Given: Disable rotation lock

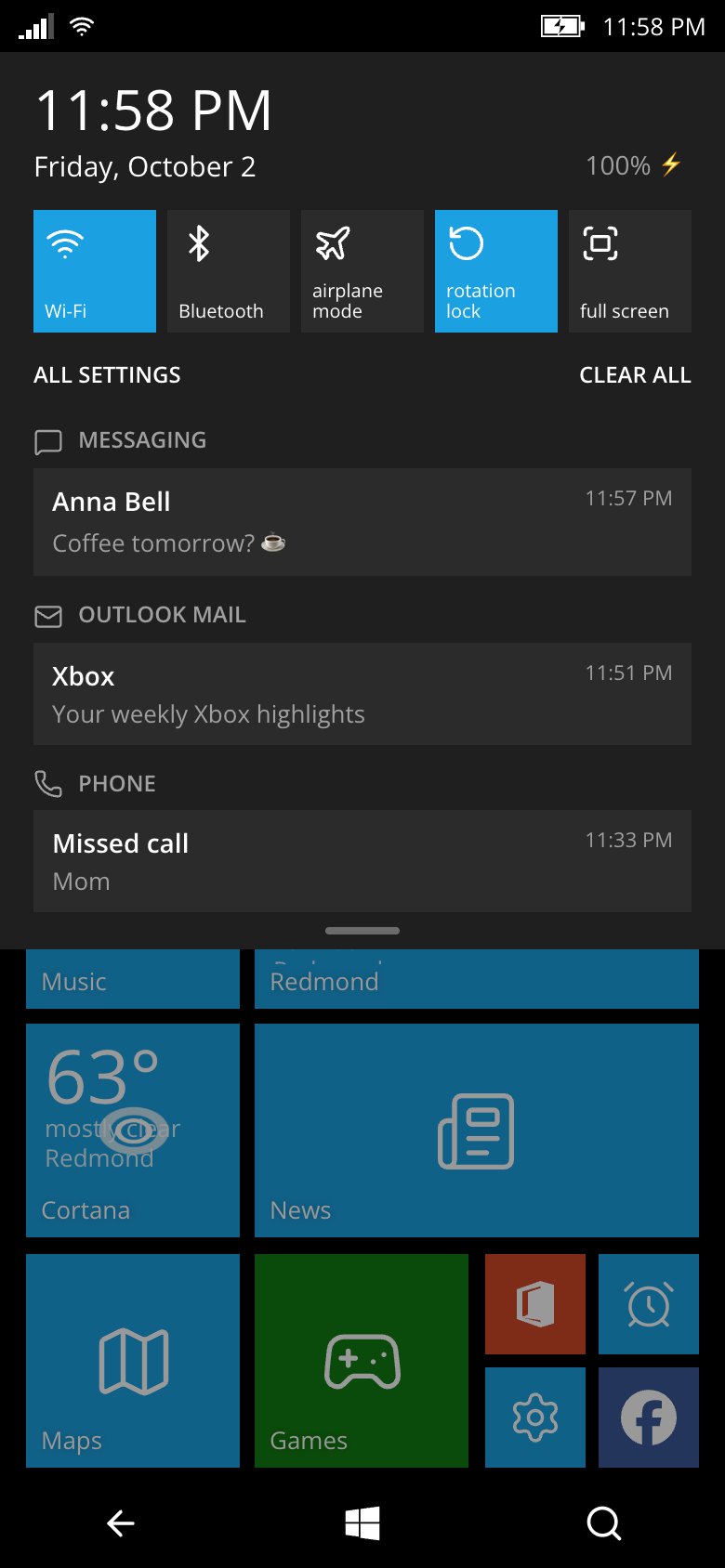Looking at the screenshot, I should point(496,271).
